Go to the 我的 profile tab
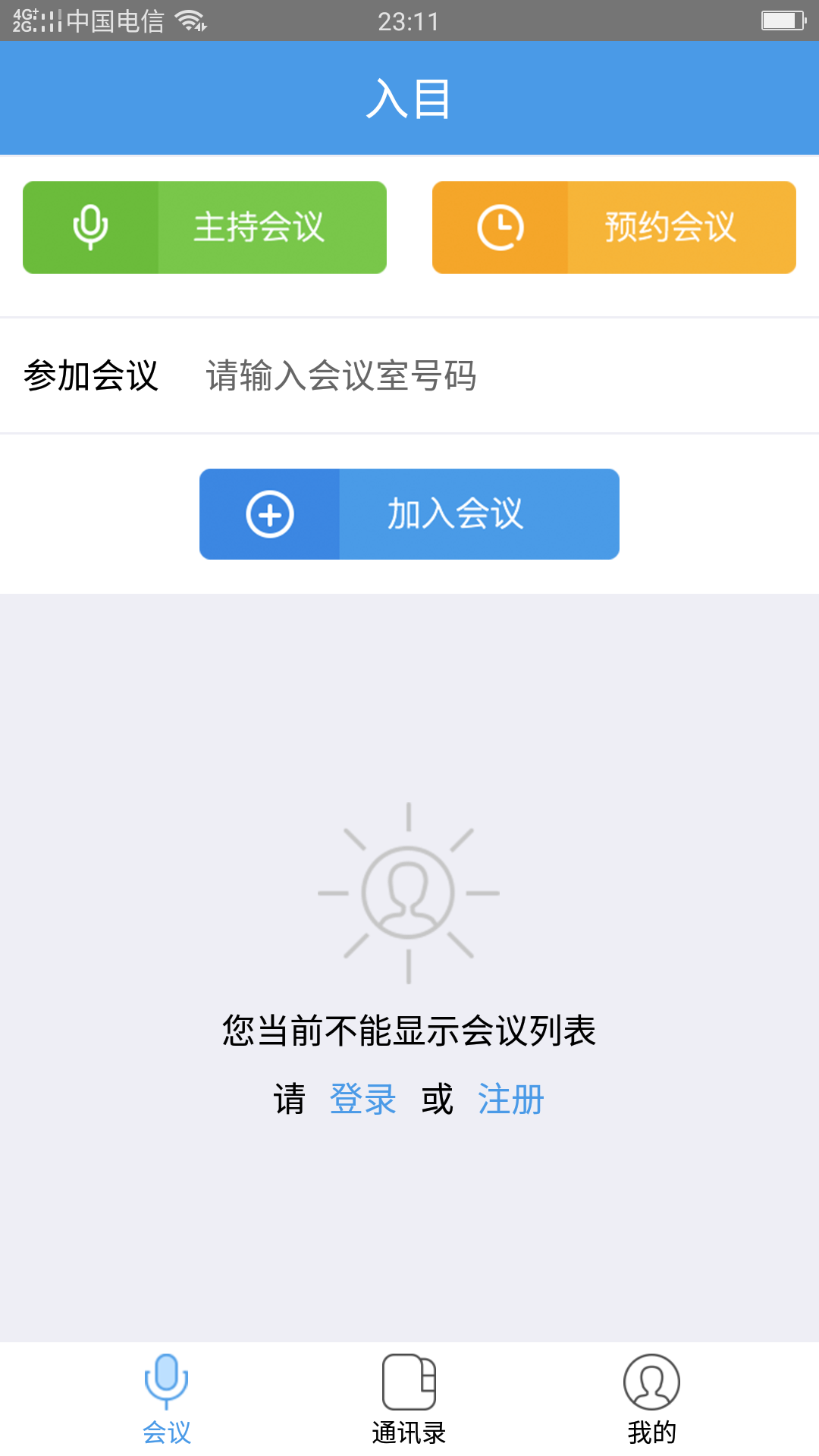The height and width of the screenshot is (1456, 819). [x=651, y=1399]
